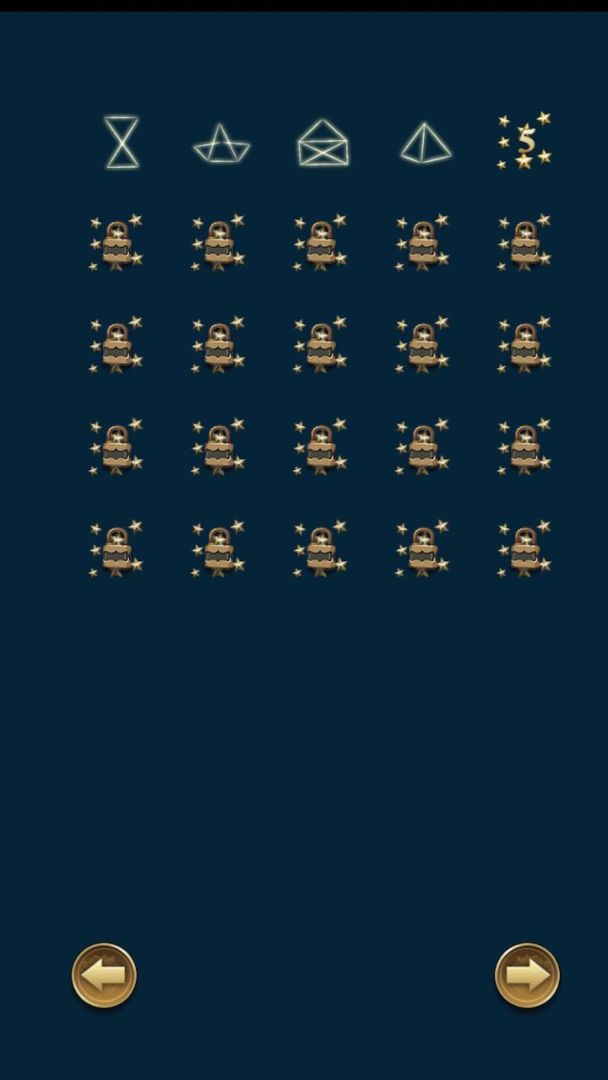
Task: Open the pyramid-shaped level
Action: coord(426,143)
